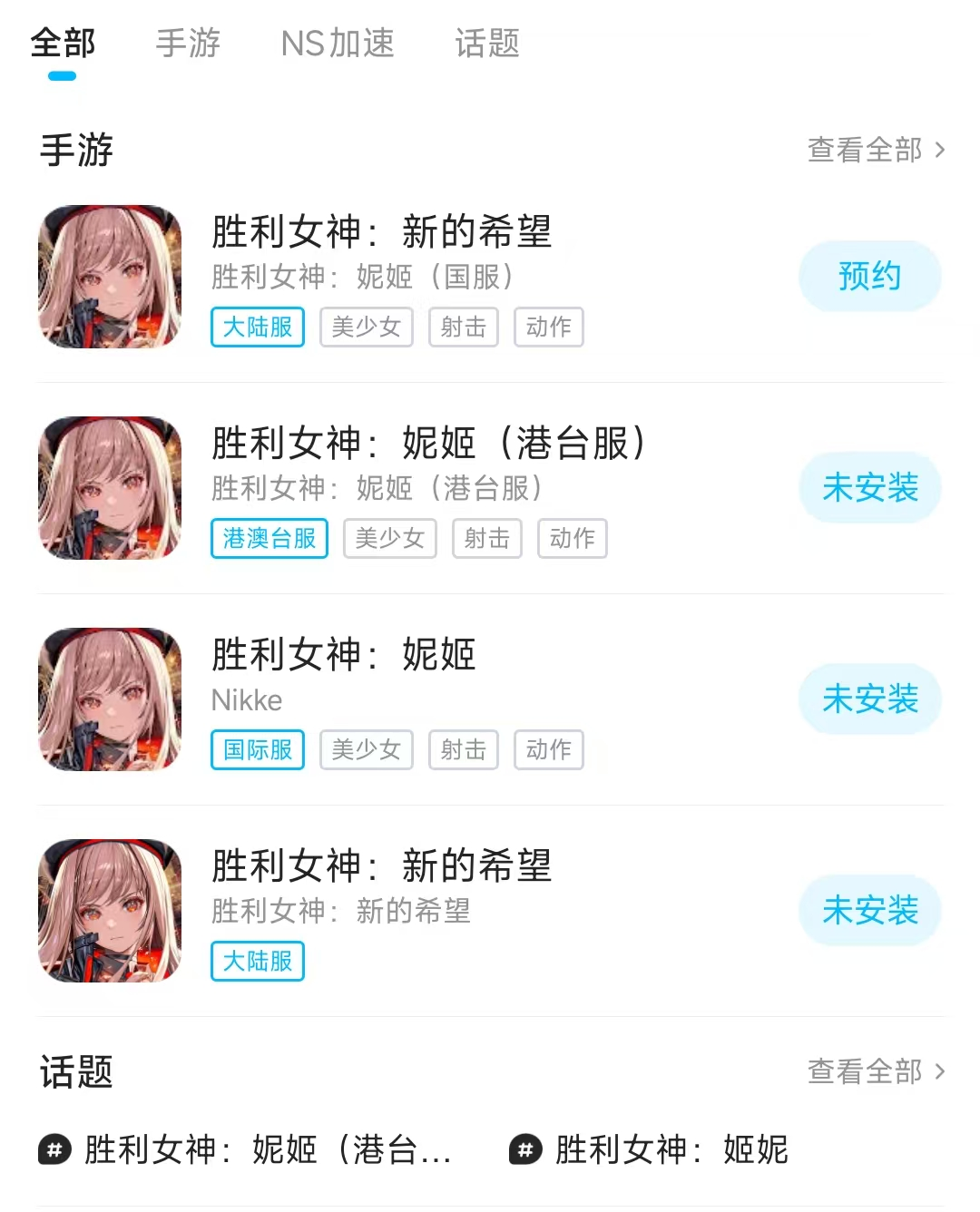Screen dimensions: 980x1212
Task: Tap the 预约 button for 胜利女神：新的希望
Action: [x=869, y=276]
